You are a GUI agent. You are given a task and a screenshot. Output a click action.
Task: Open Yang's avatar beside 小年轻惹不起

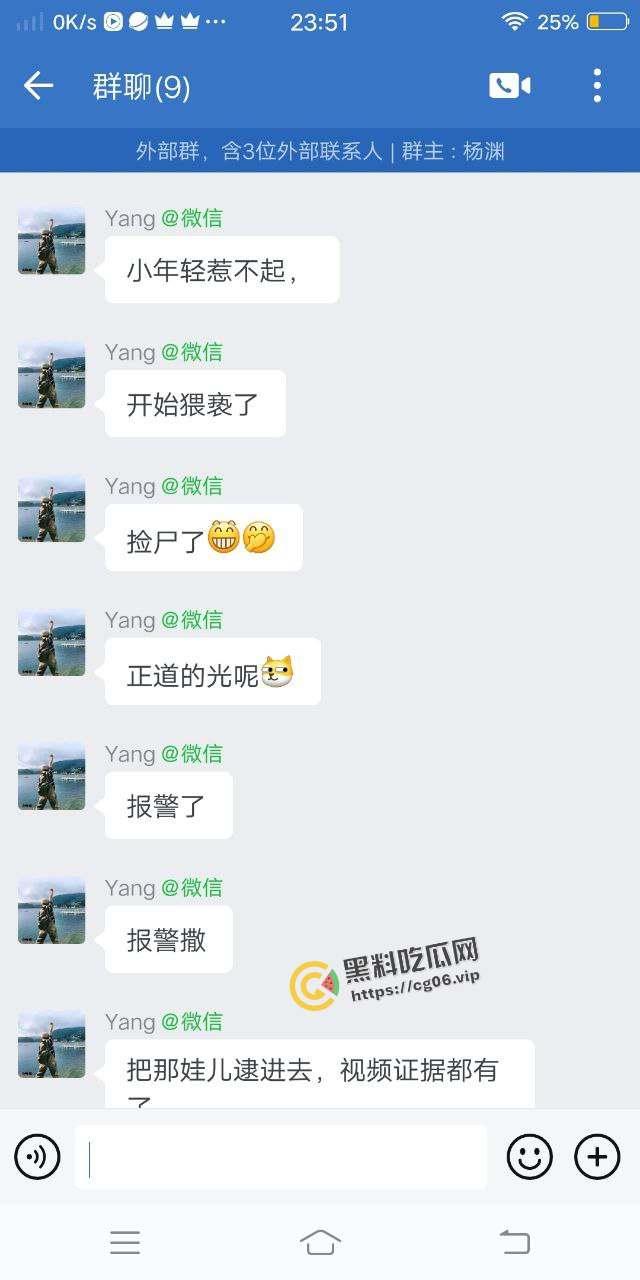[52, 241]
